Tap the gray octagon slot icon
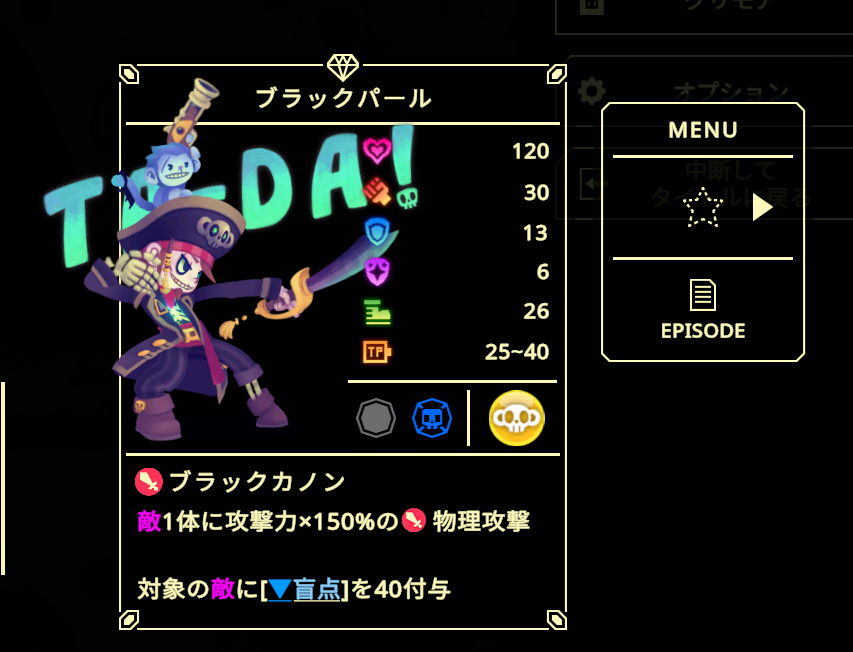This screenshot has width=853, height=652. (376, 418)
